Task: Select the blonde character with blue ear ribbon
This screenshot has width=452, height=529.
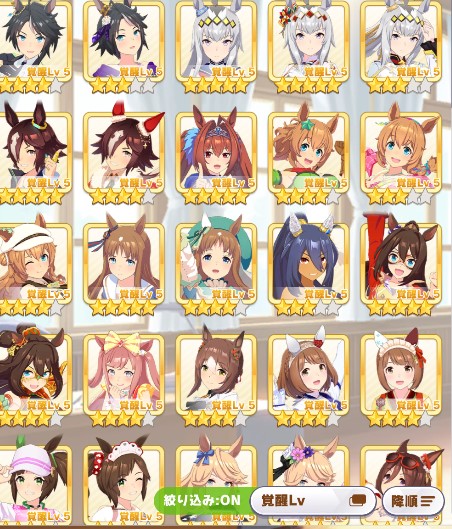Action: click(x=216, y=472)
